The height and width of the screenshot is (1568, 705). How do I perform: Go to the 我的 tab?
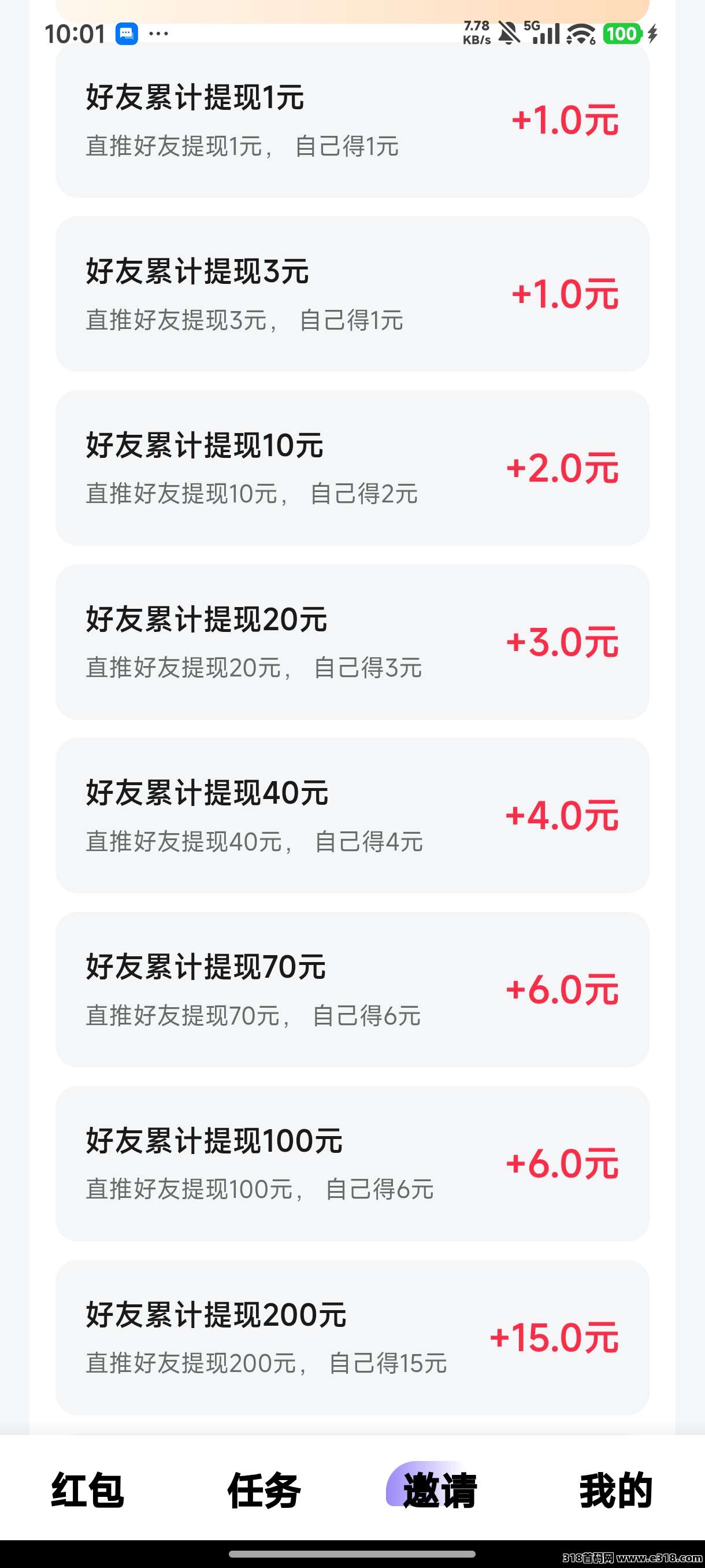[x=615, y=1490]
